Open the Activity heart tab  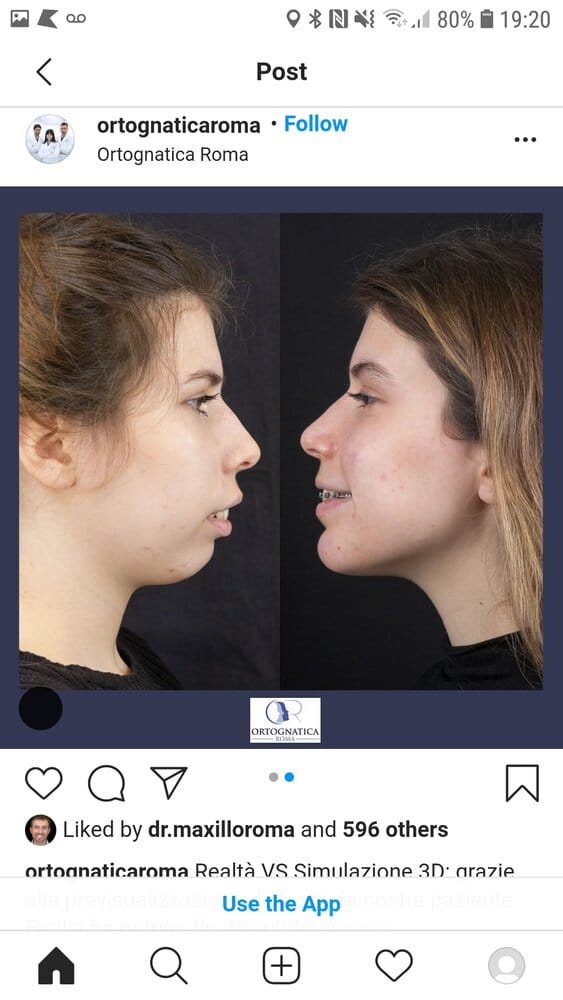(394, 966)
